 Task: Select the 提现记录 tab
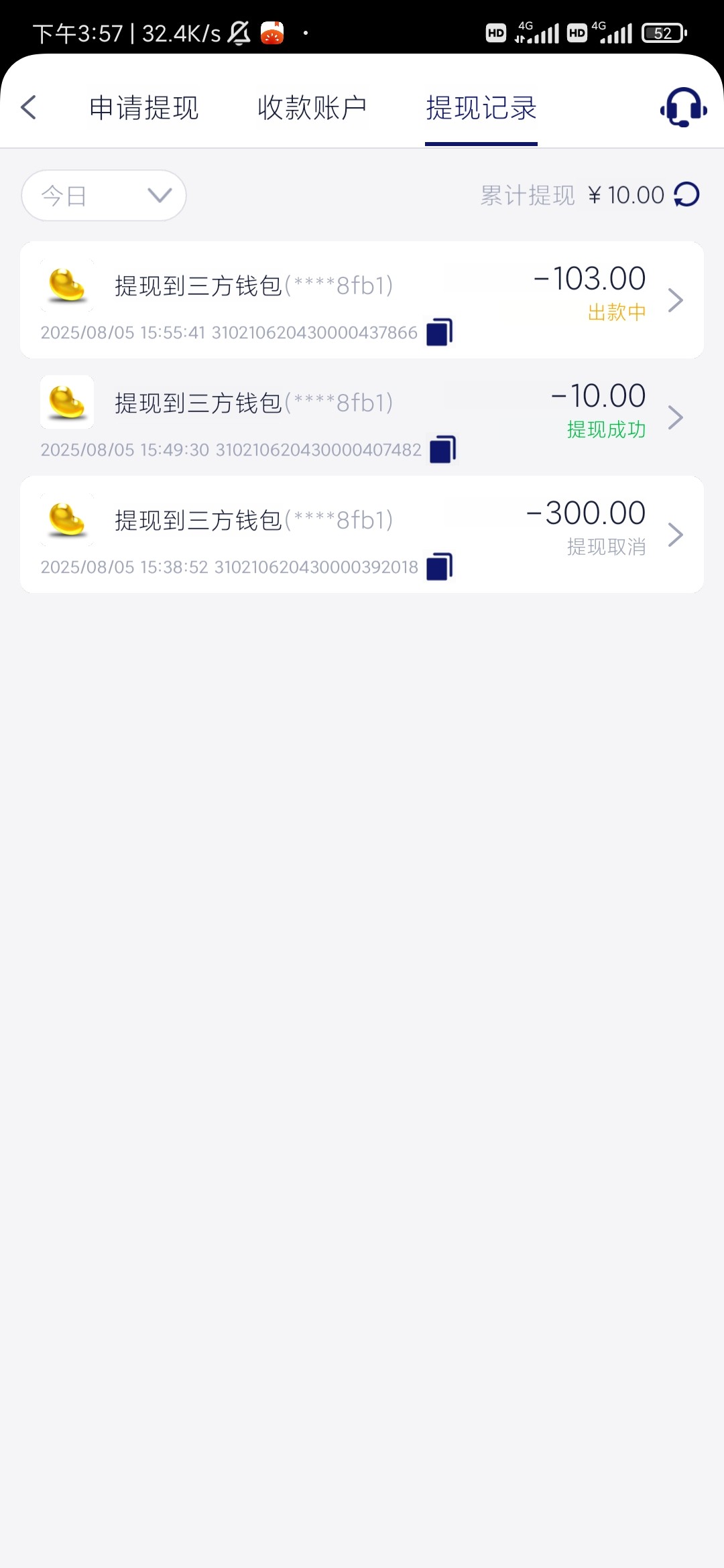[481, 108]
